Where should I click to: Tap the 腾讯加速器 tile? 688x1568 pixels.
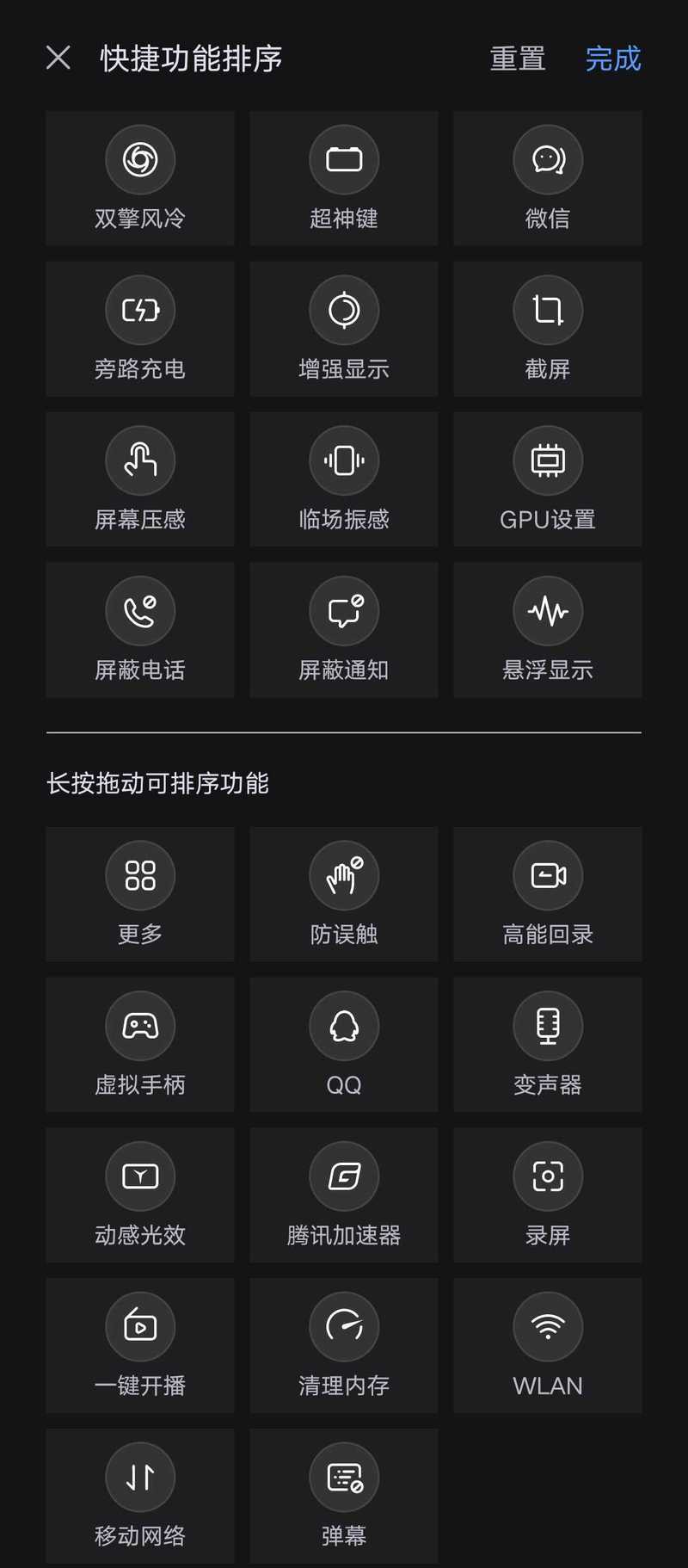tap(344, 1195)
